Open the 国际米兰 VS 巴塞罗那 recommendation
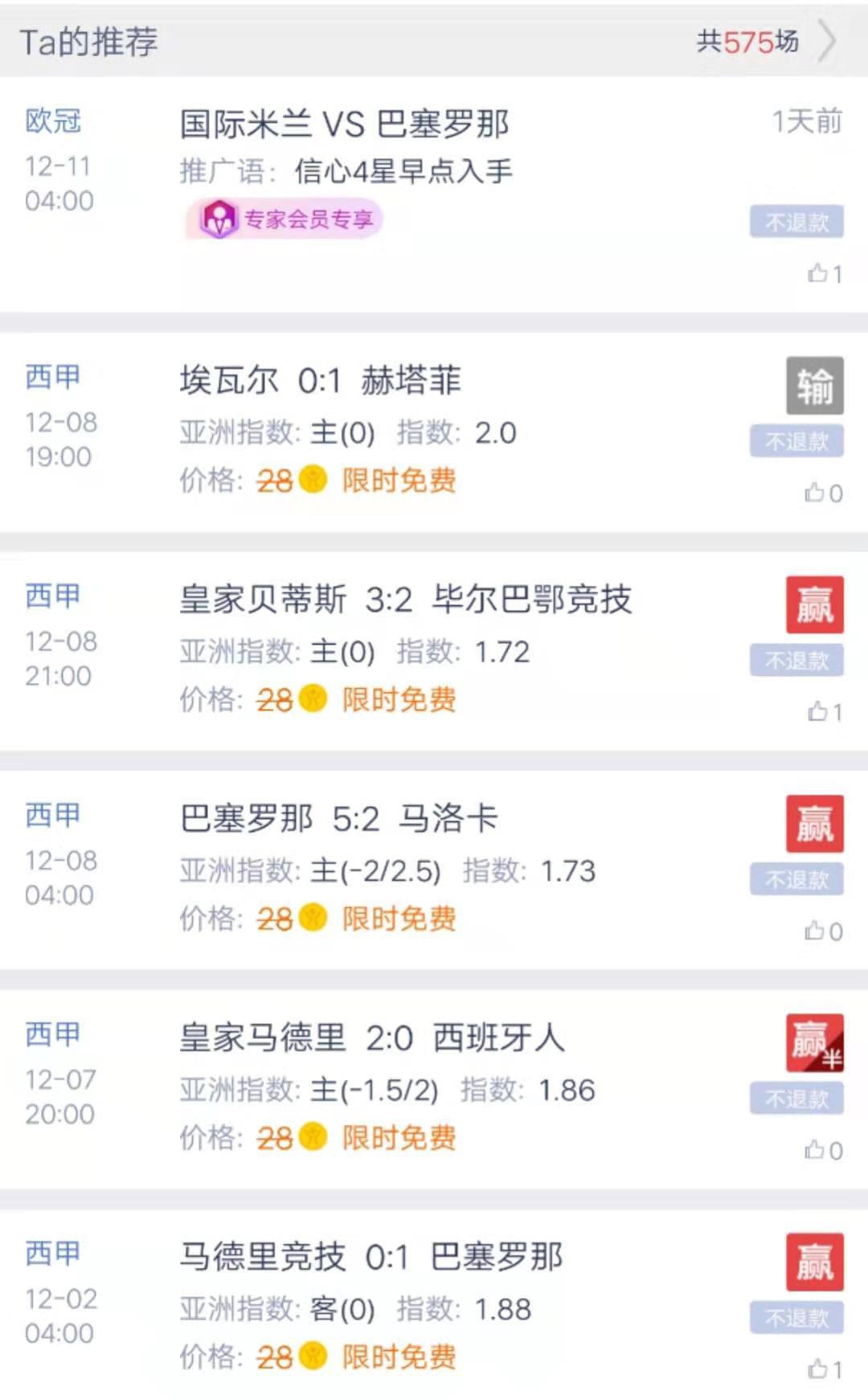 434,194
